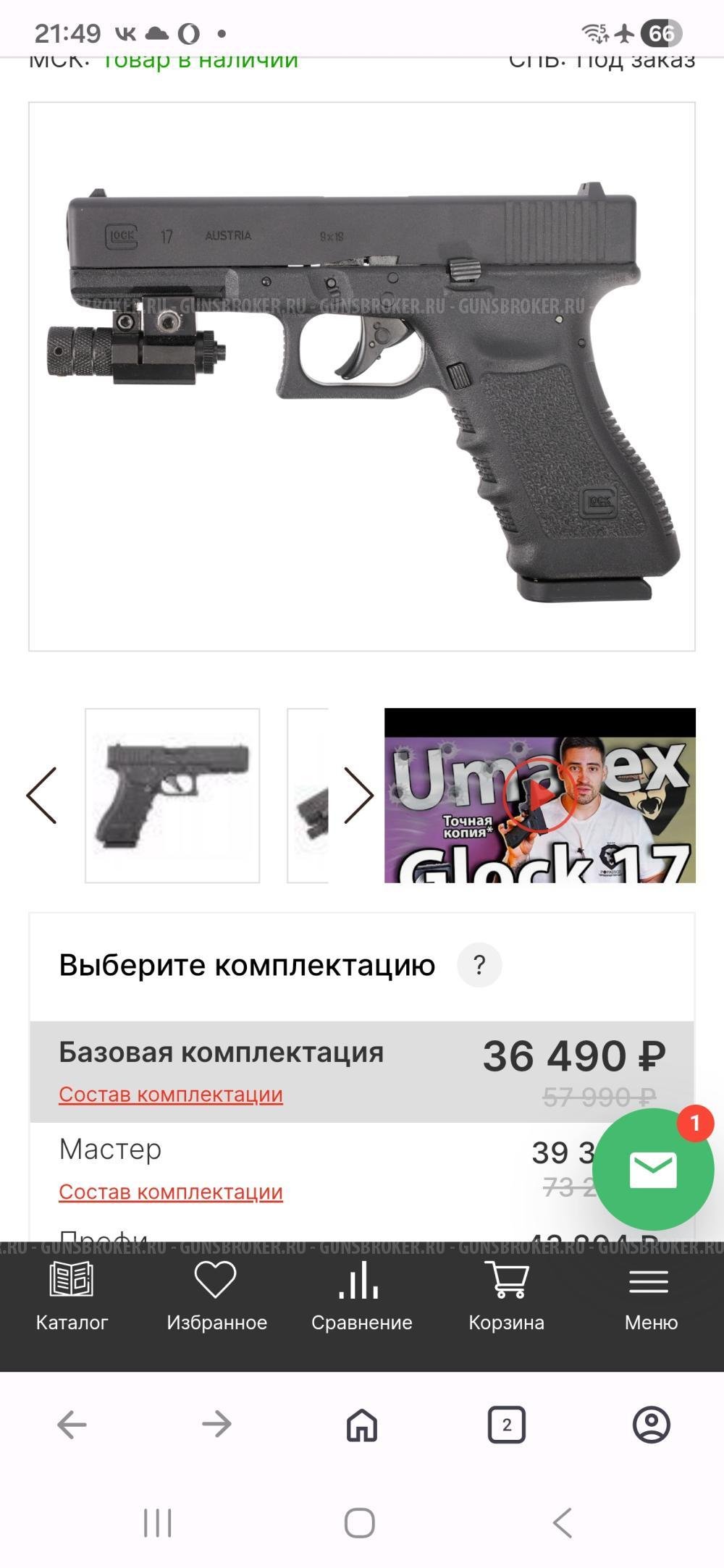Open the green chat message widget
The height and width of the screenshot is (1568, 724).
pos(651,1166)
